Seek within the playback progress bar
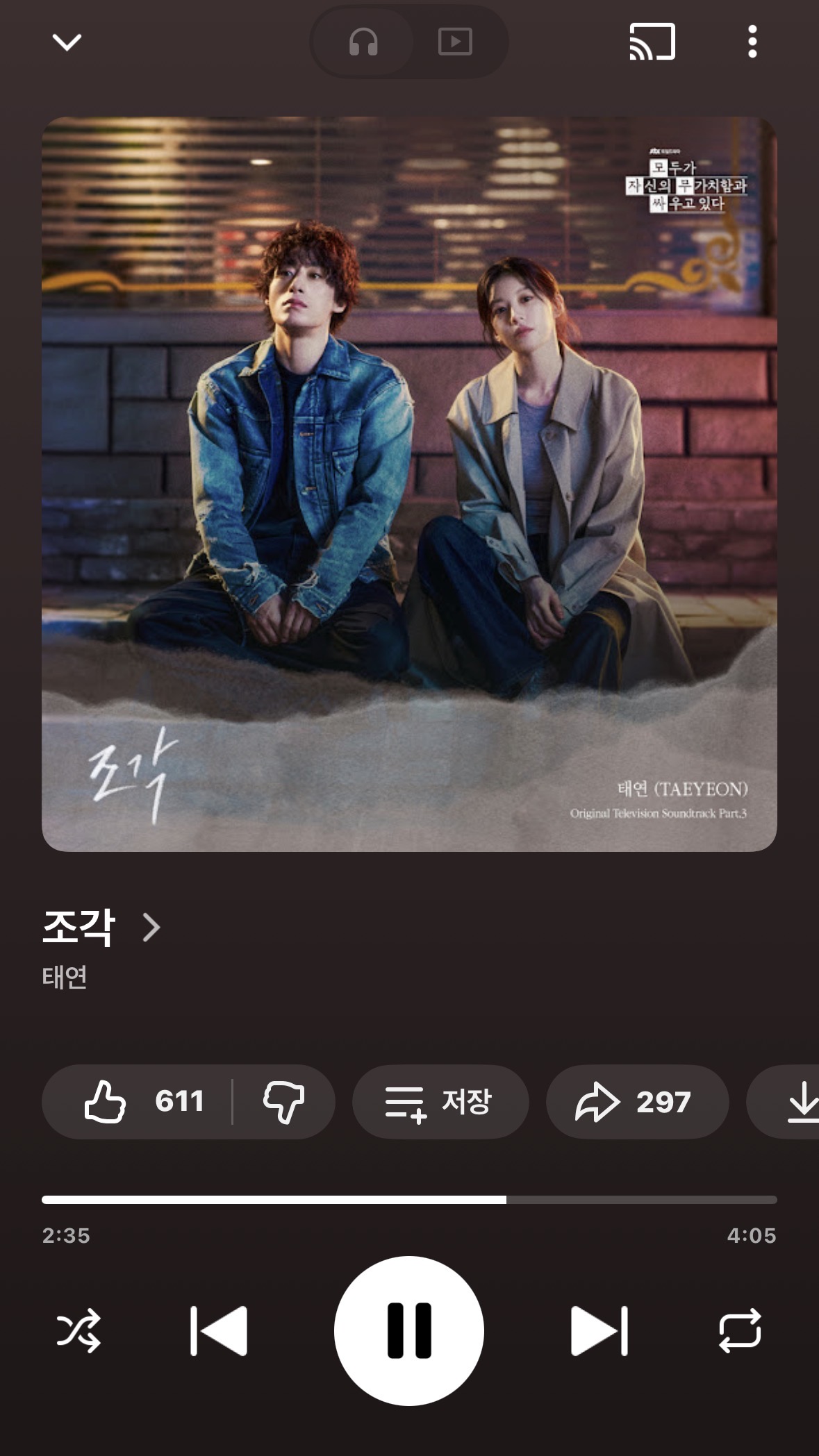The image size is (819, 1456). (409, 1199)
